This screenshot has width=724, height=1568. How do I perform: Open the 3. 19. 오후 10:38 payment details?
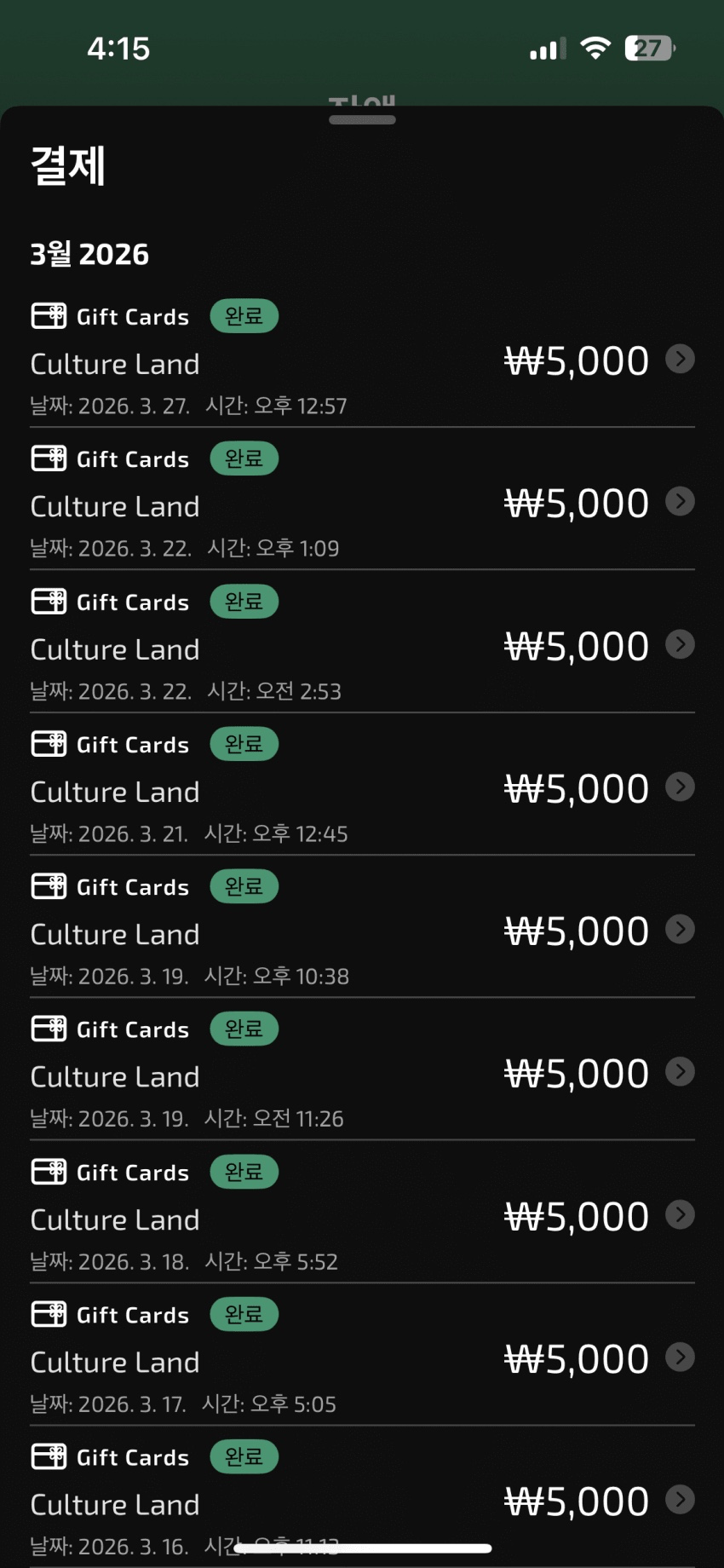coord(362,931)
